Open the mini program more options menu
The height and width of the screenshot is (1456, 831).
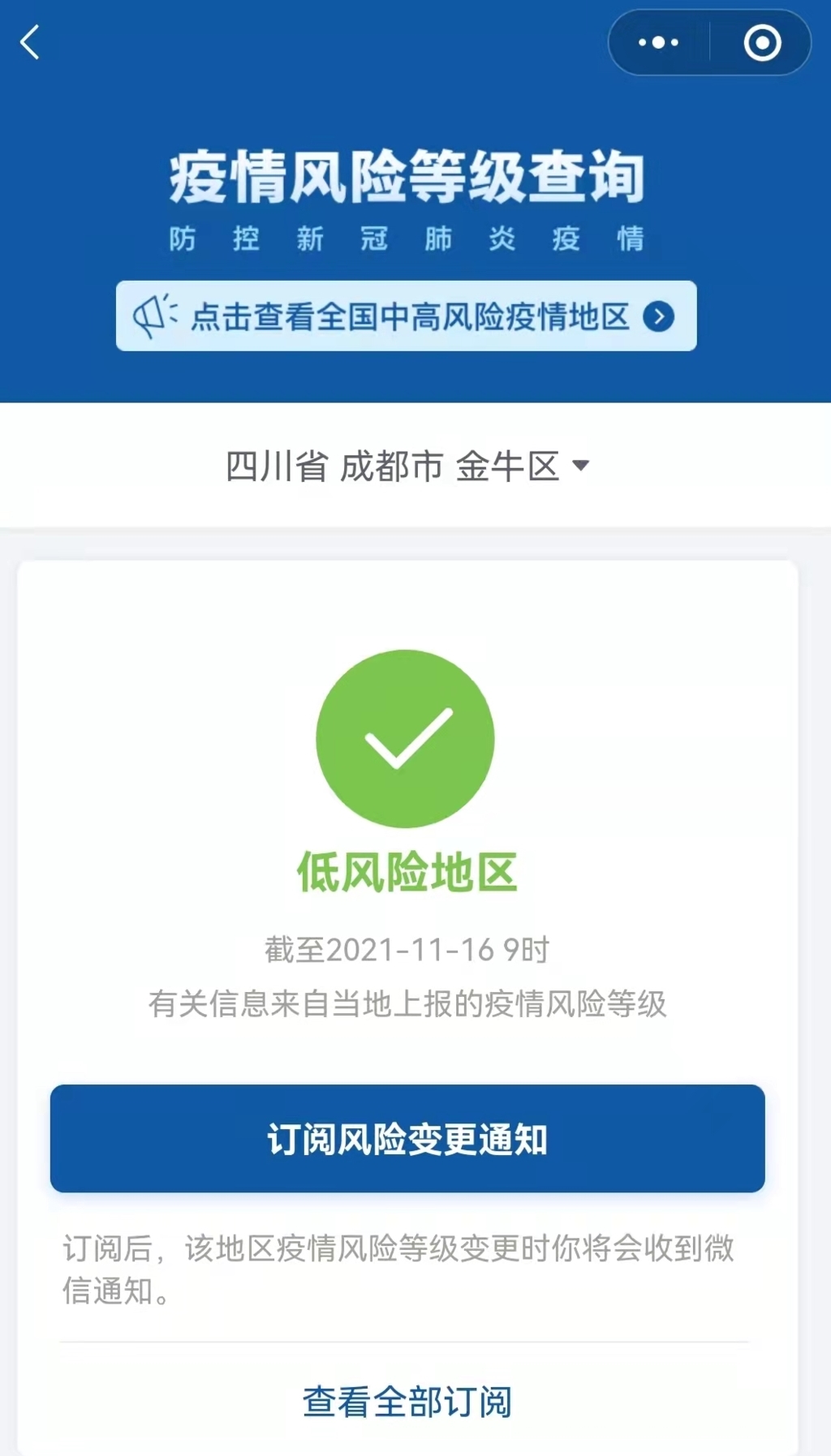tap(658, 43)
